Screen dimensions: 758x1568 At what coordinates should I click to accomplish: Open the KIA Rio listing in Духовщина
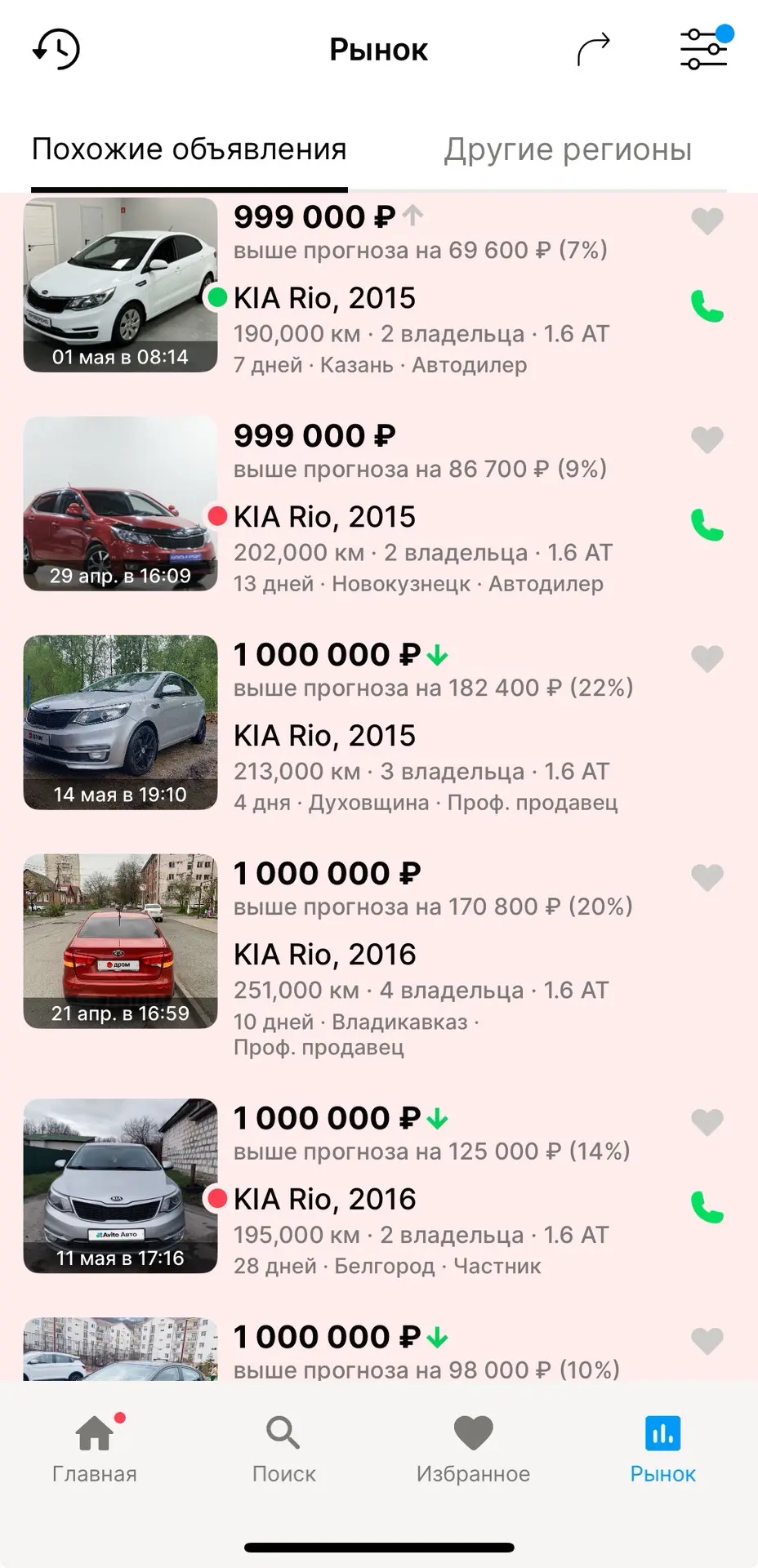[x=379, y=724]
